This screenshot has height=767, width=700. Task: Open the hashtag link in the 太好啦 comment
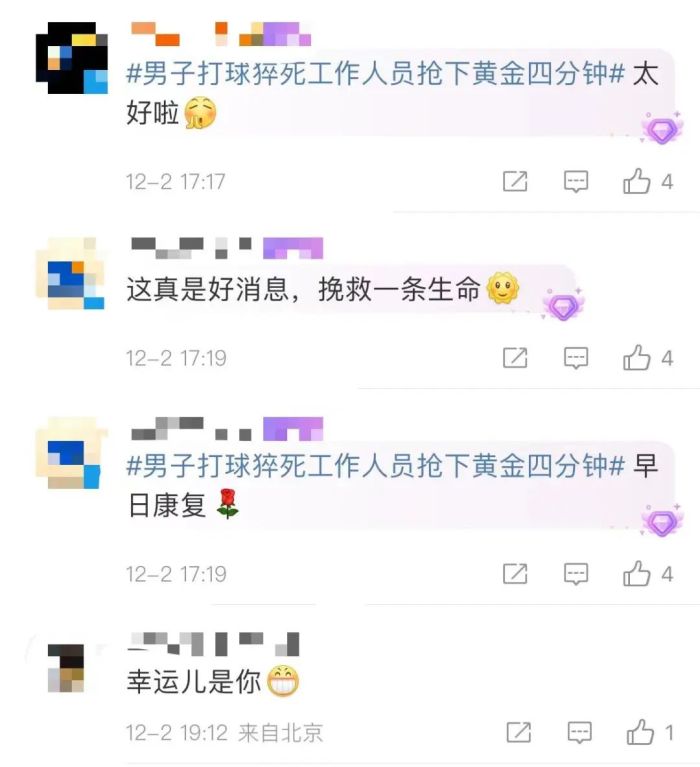tap(376, 75)
